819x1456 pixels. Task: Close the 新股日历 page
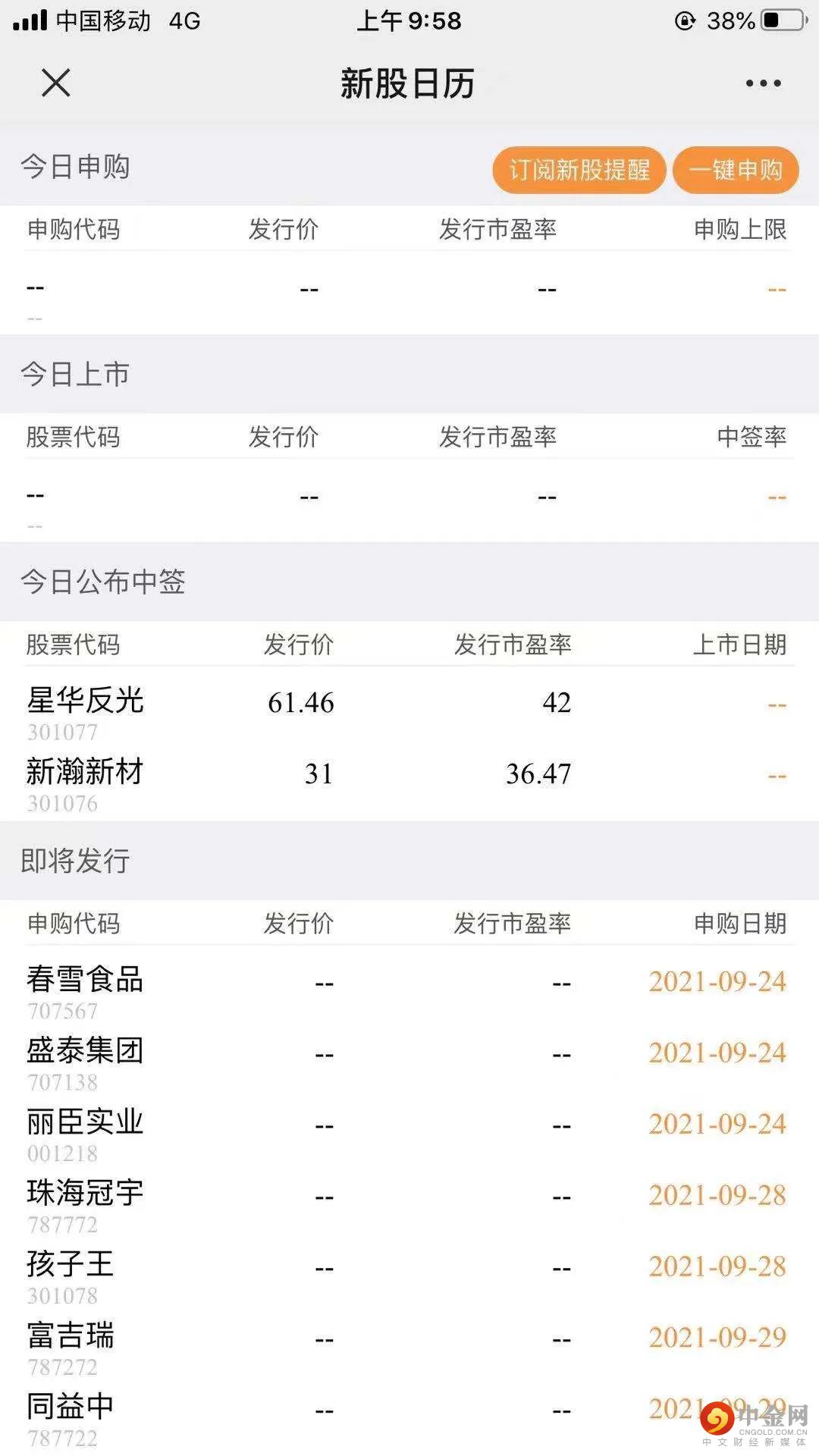[x=56, y=83]
